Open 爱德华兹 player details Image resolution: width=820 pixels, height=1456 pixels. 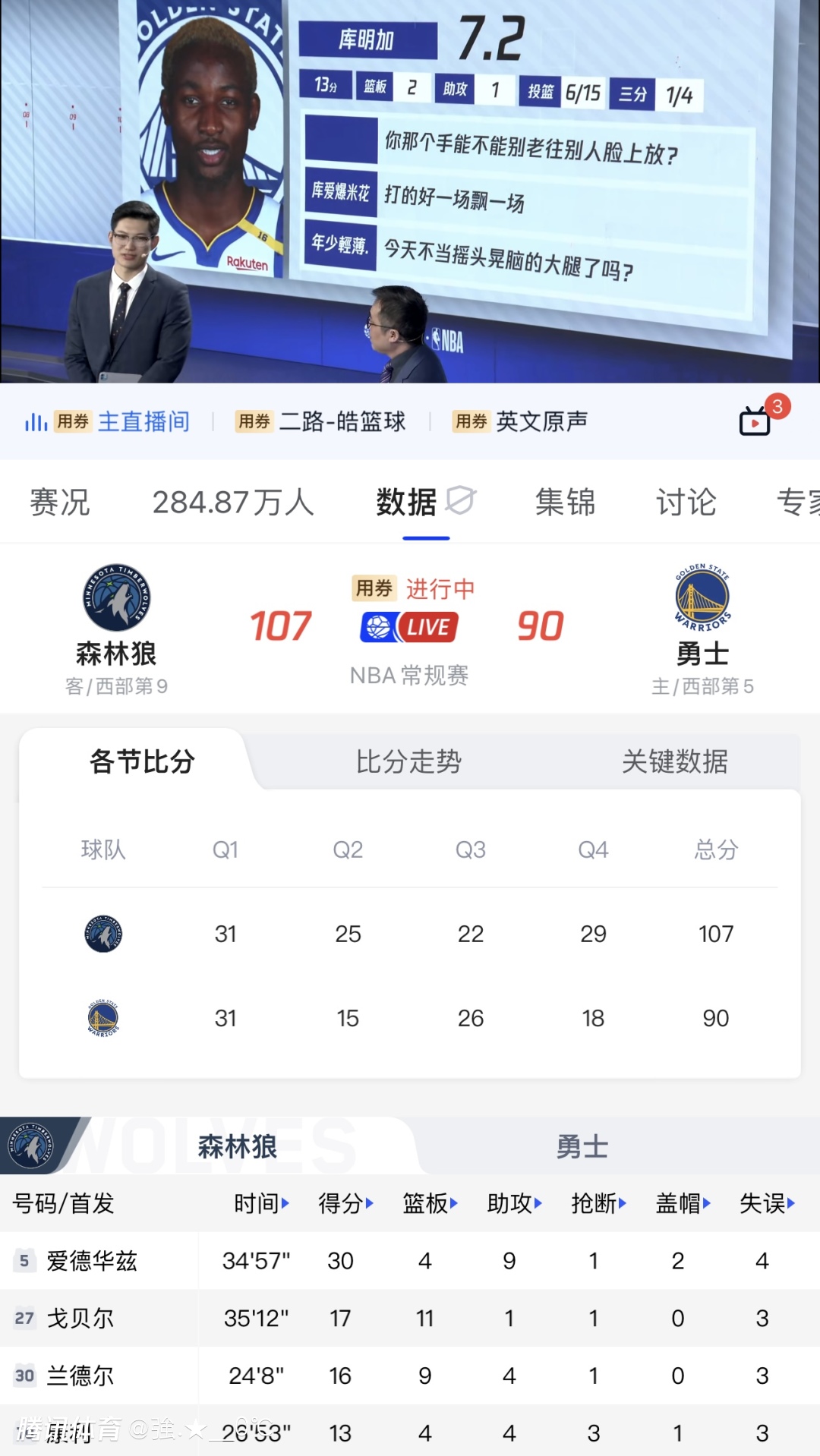tap(92, 1261)
